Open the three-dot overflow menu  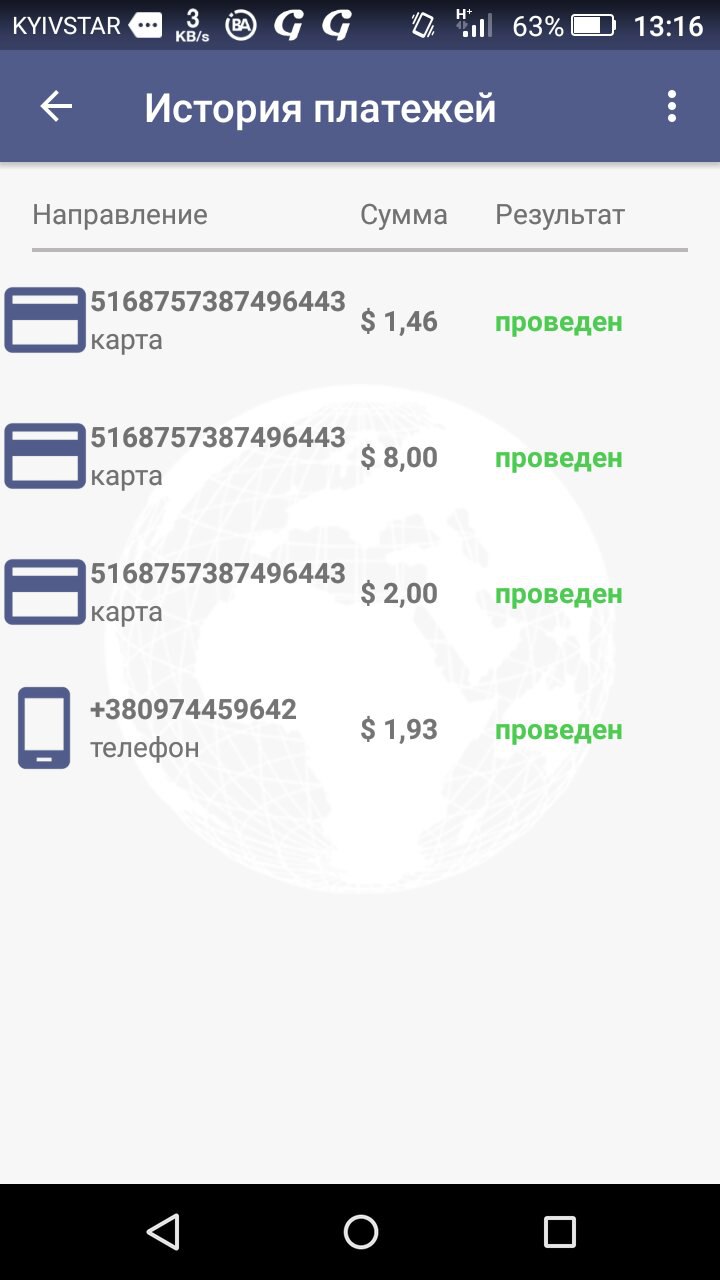(x=672, y=107)
